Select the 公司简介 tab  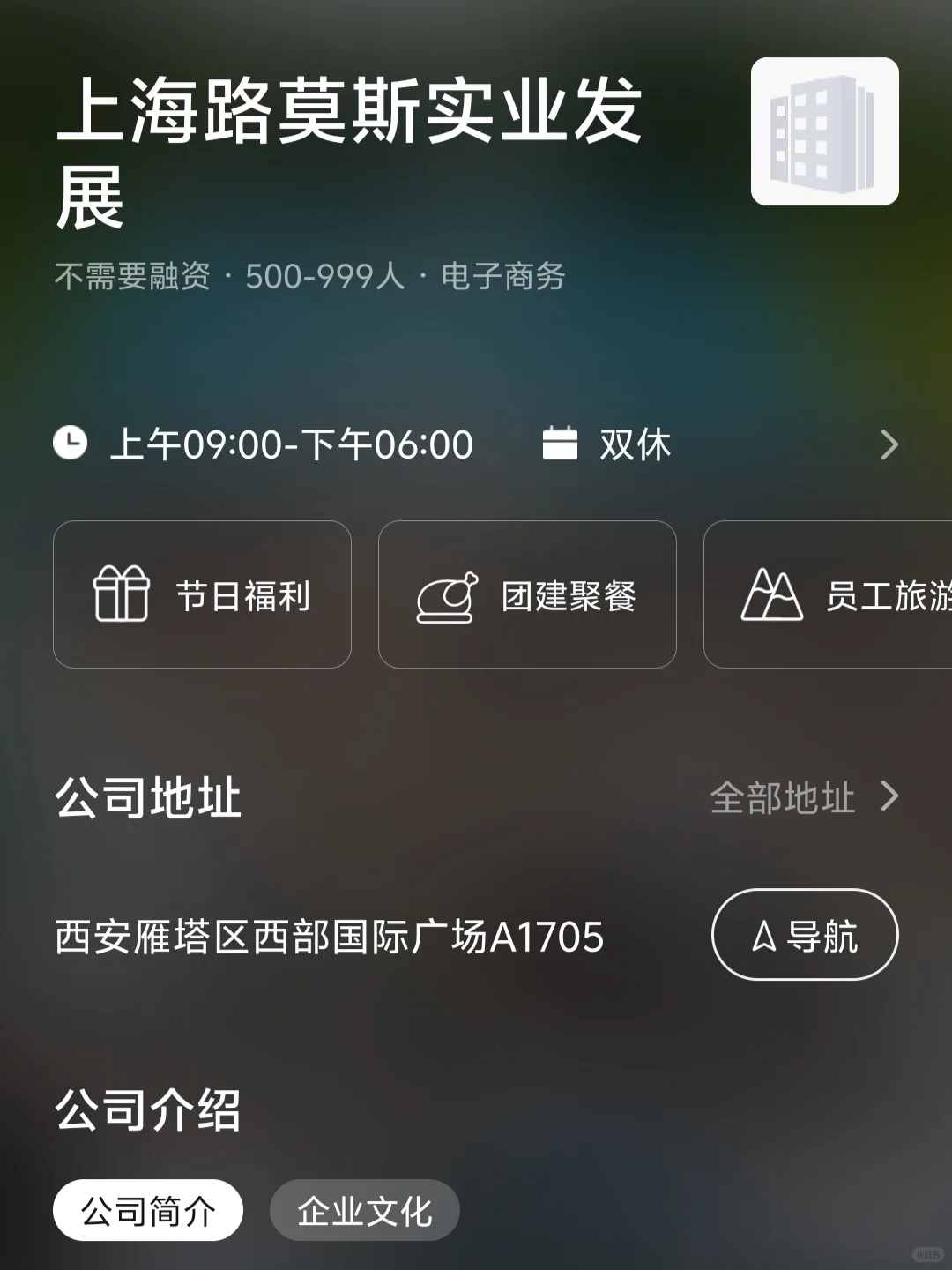pos(148,1211)
